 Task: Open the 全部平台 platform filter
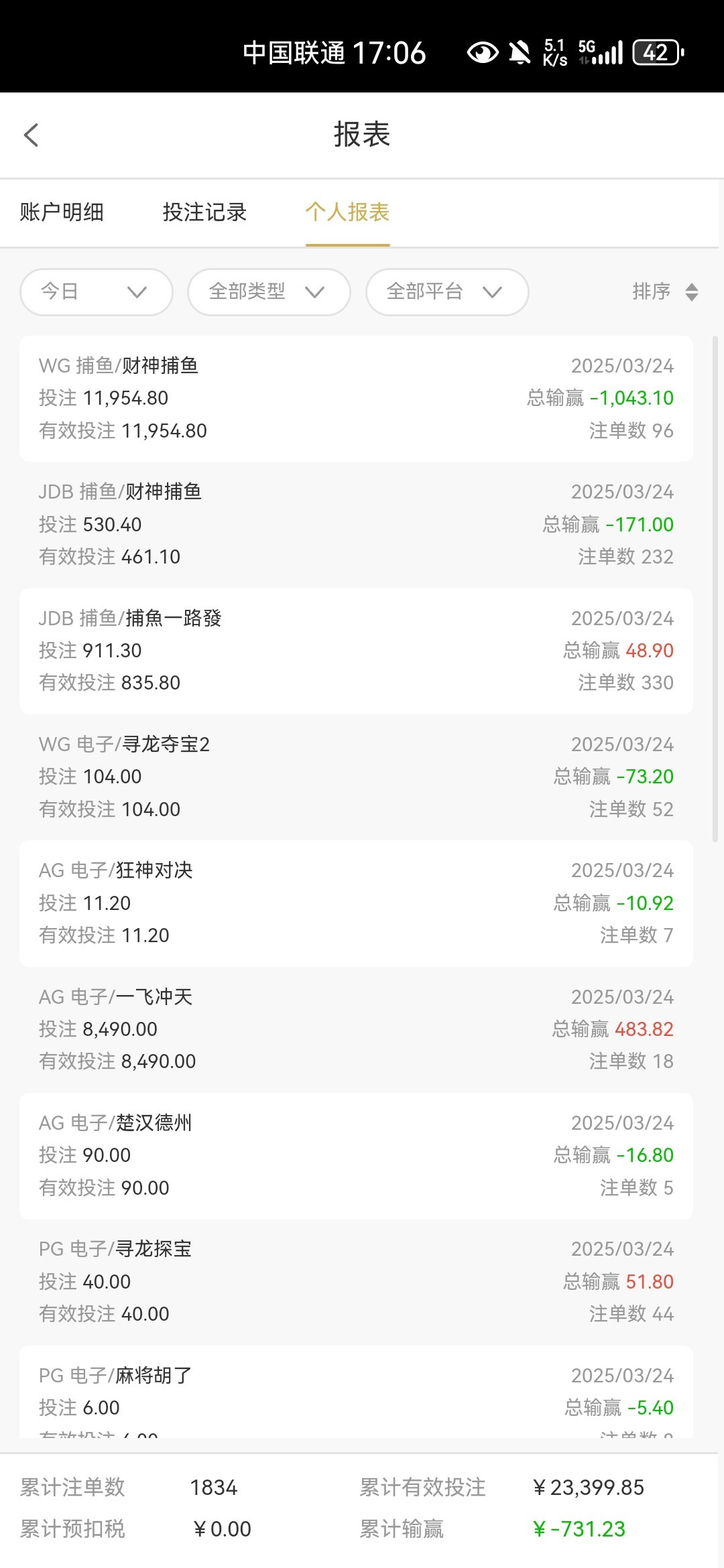point(446,291)
